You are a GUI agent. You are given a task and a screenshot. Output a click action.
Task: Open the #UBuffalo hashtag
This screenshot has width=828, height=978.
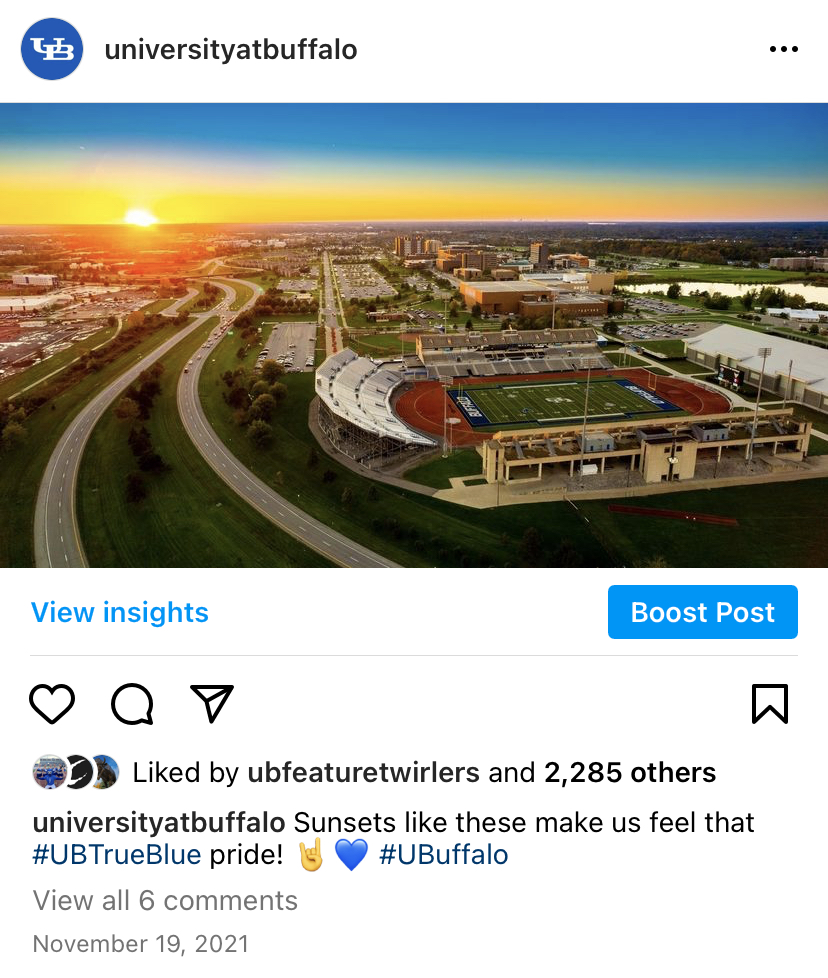(443, 855)
